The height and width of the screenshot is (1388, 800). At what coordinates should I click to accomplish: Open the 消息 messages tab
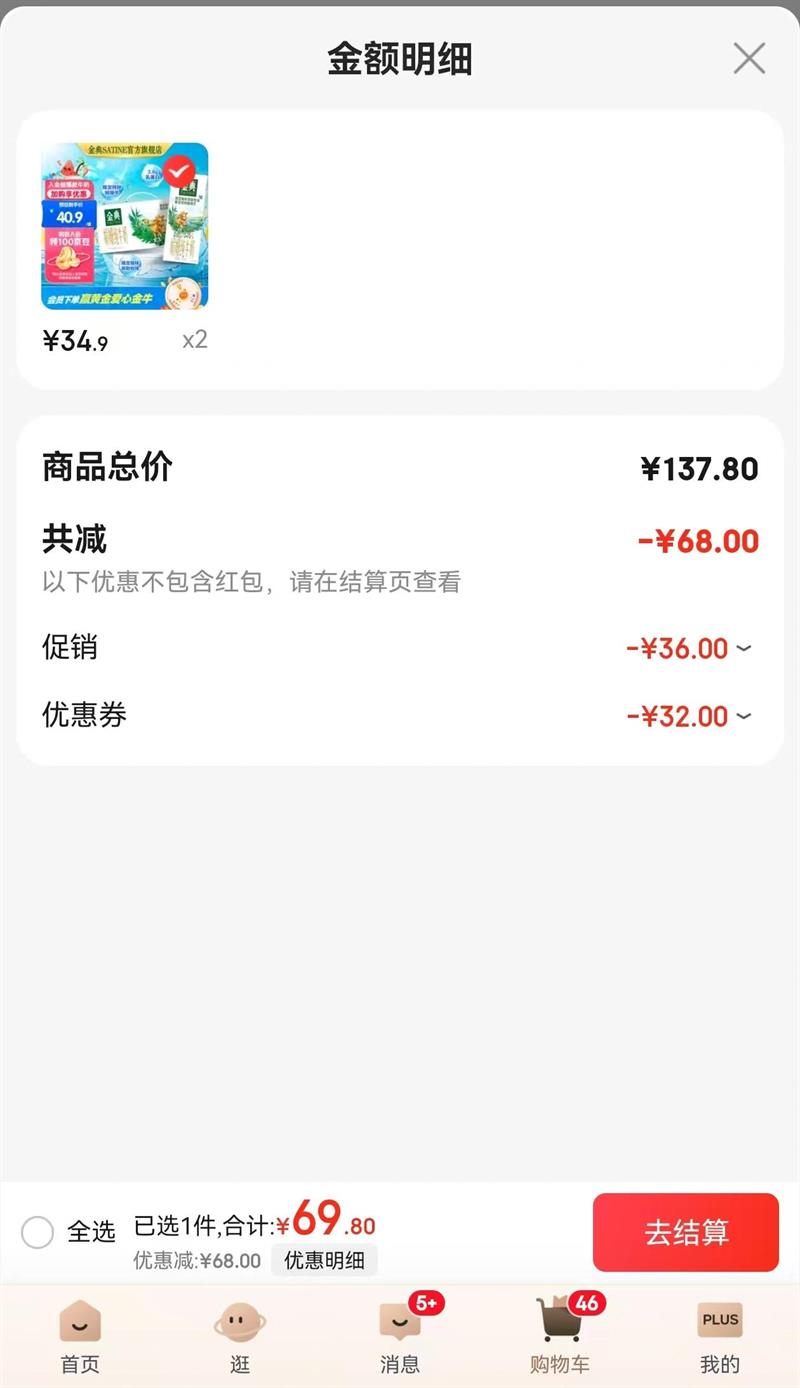pyautogui.click(x=400, y=1337)
